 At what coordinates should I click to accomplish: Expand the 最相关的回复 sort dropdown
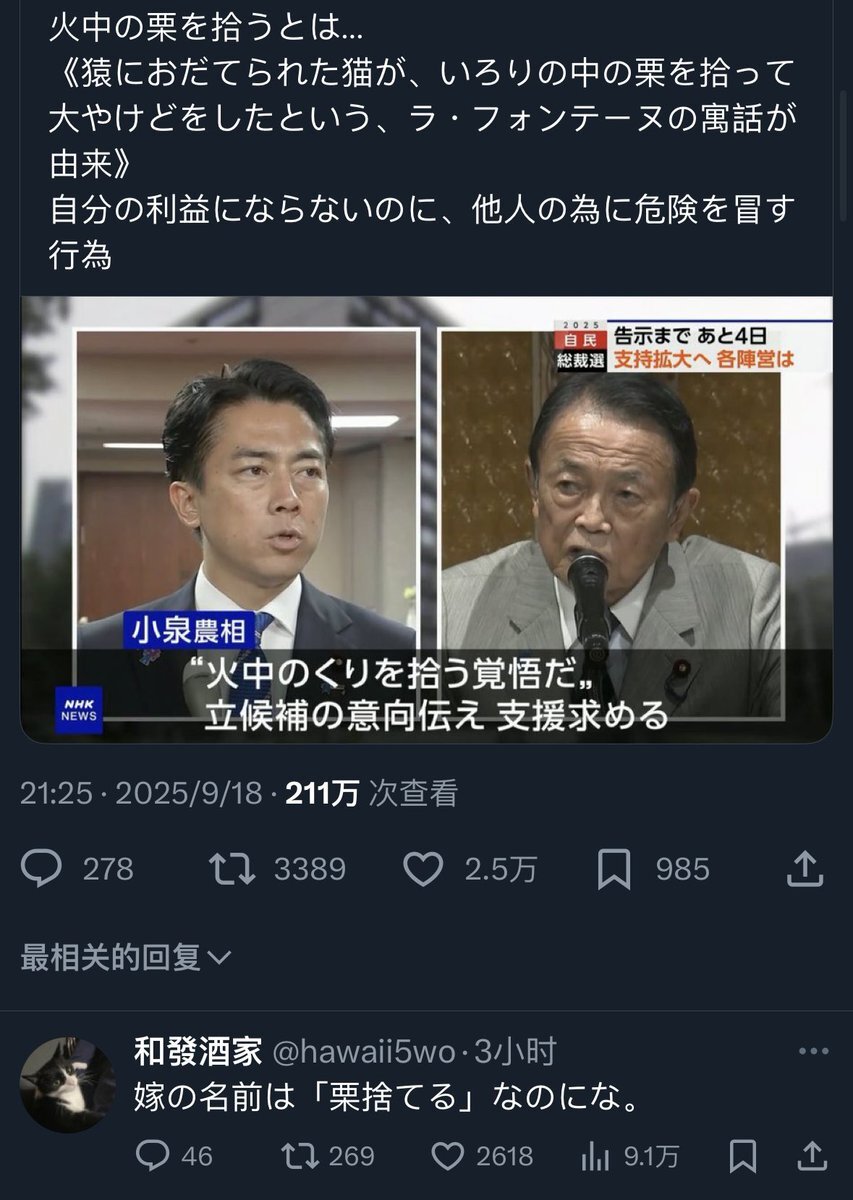(126, 957)
